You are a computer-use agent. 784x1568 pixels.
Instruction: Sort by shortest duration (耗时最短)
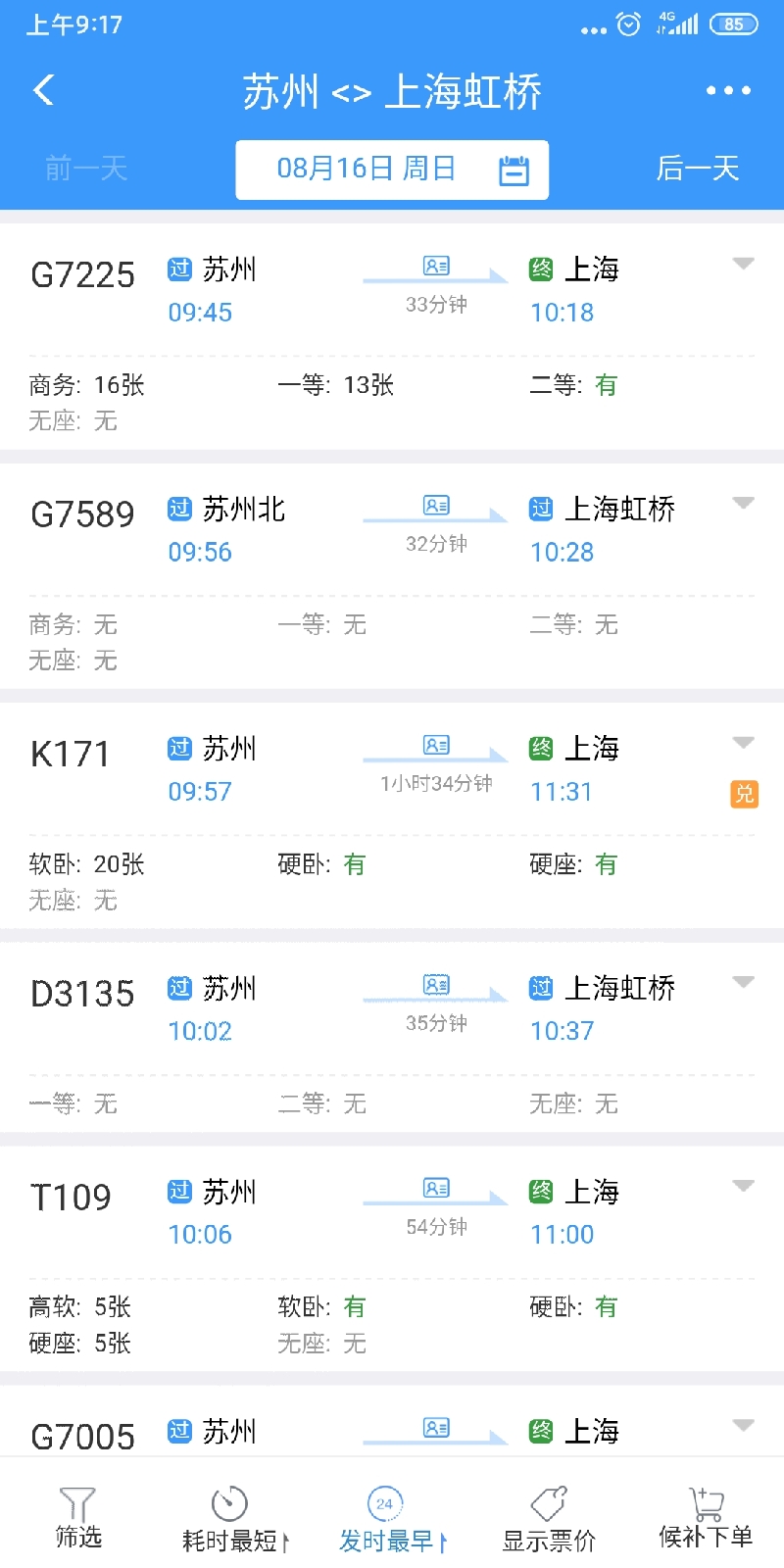tap(233, 1519)
